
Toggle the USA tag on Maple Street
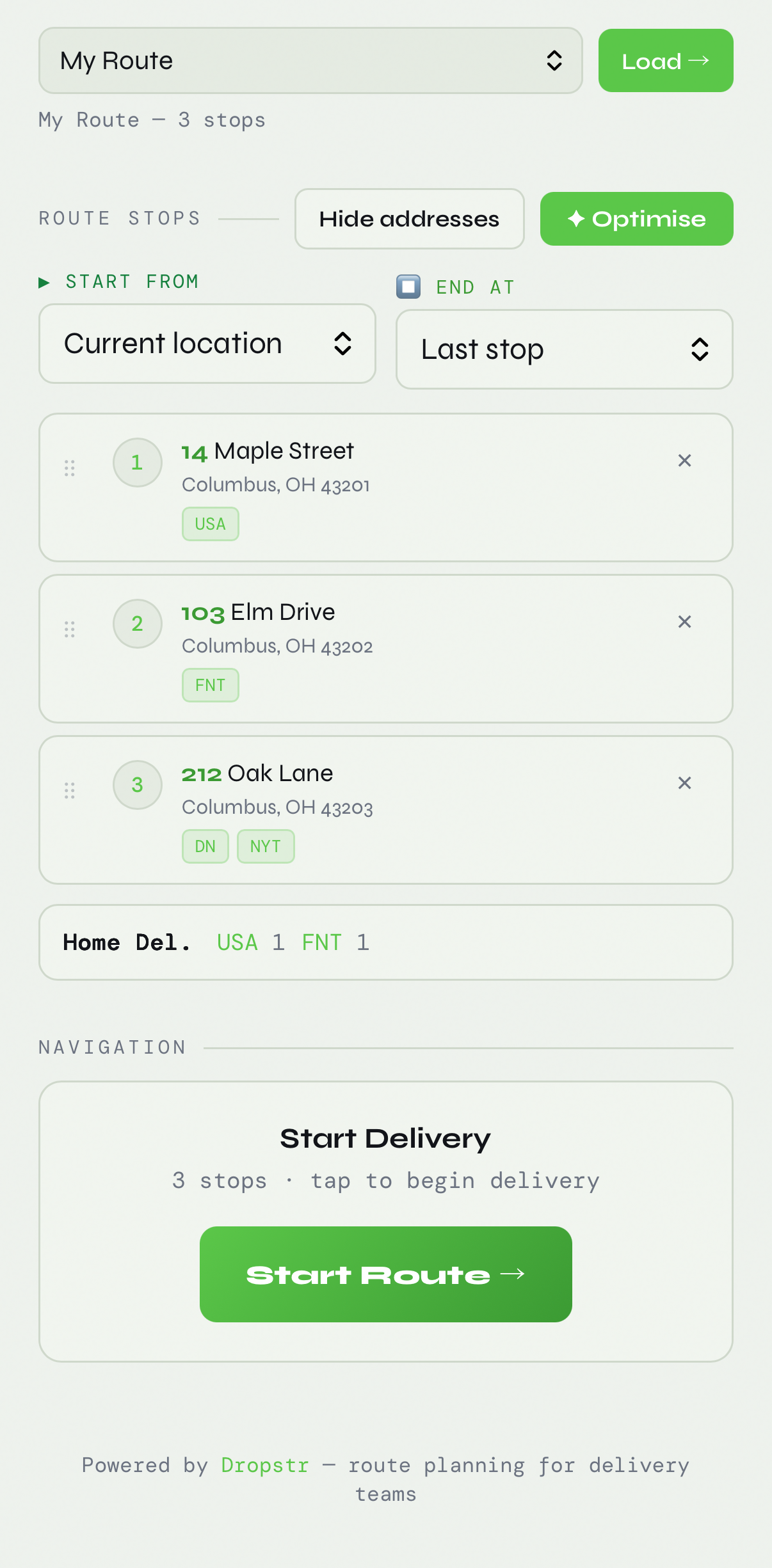[210, 523]
